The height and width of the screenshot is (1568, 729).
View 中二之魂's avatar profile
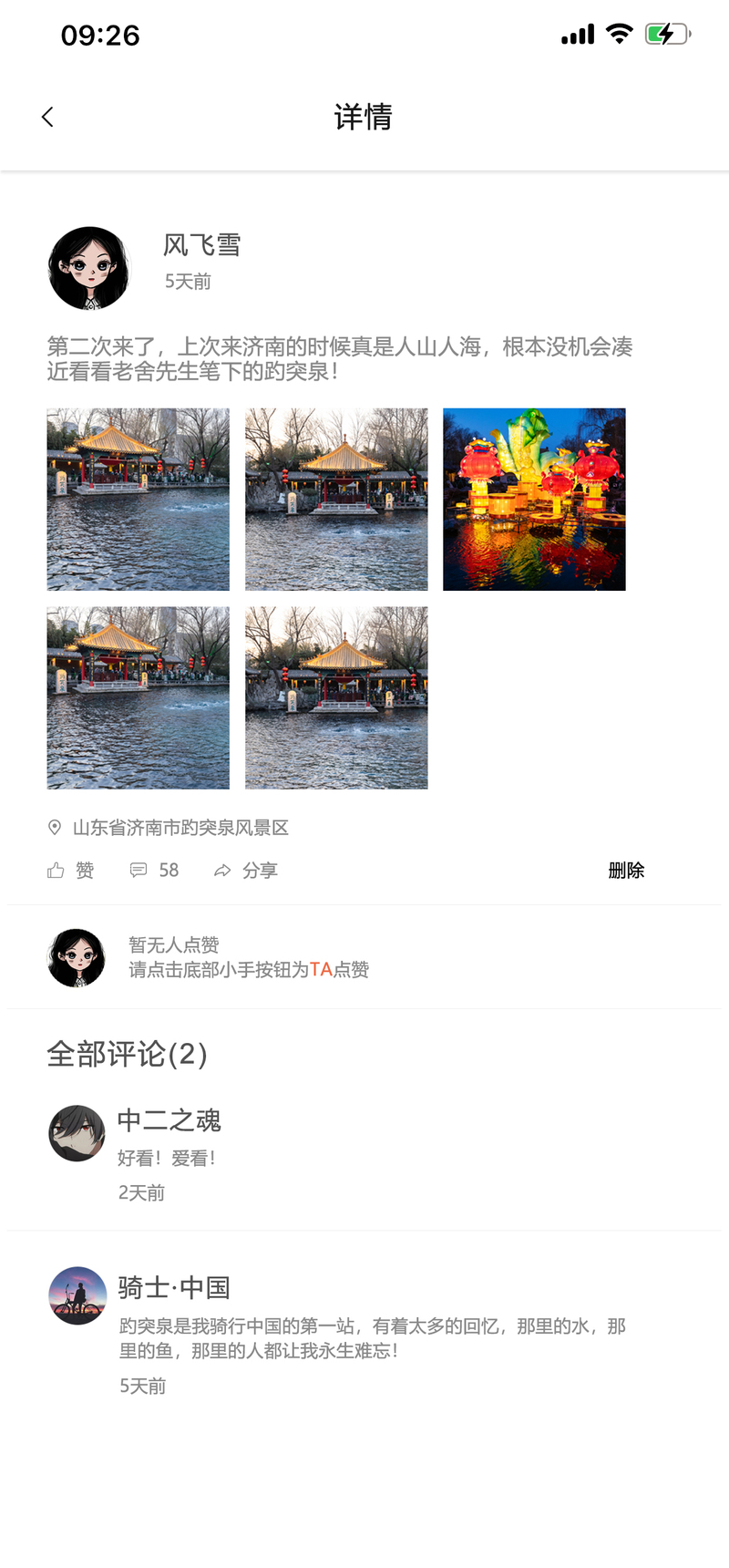coord(77,1133)
